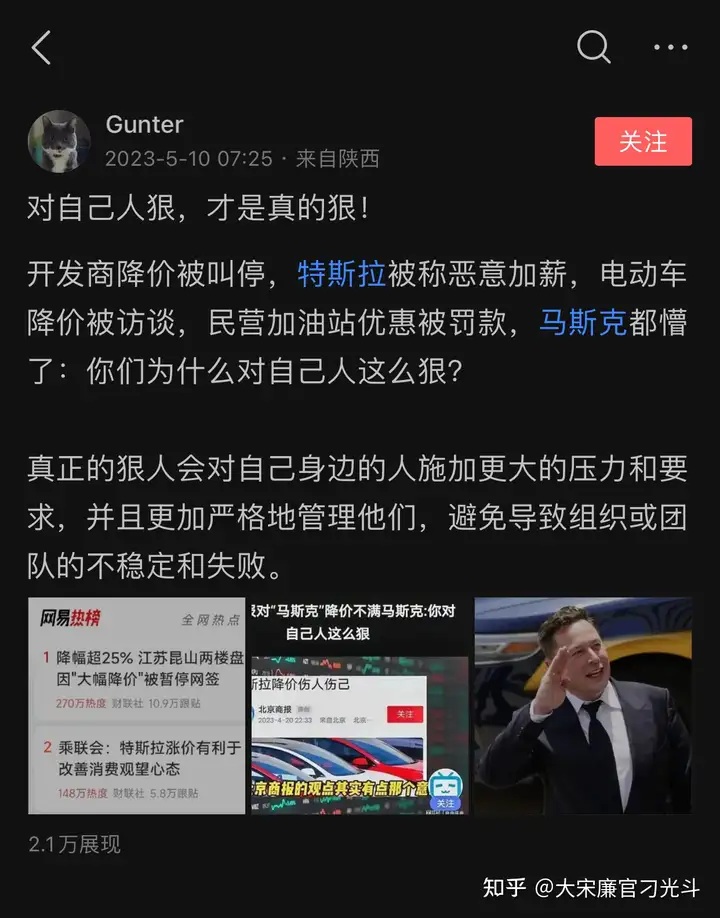
Task: Go back using the arrow icon
Action: pos(41,47)
